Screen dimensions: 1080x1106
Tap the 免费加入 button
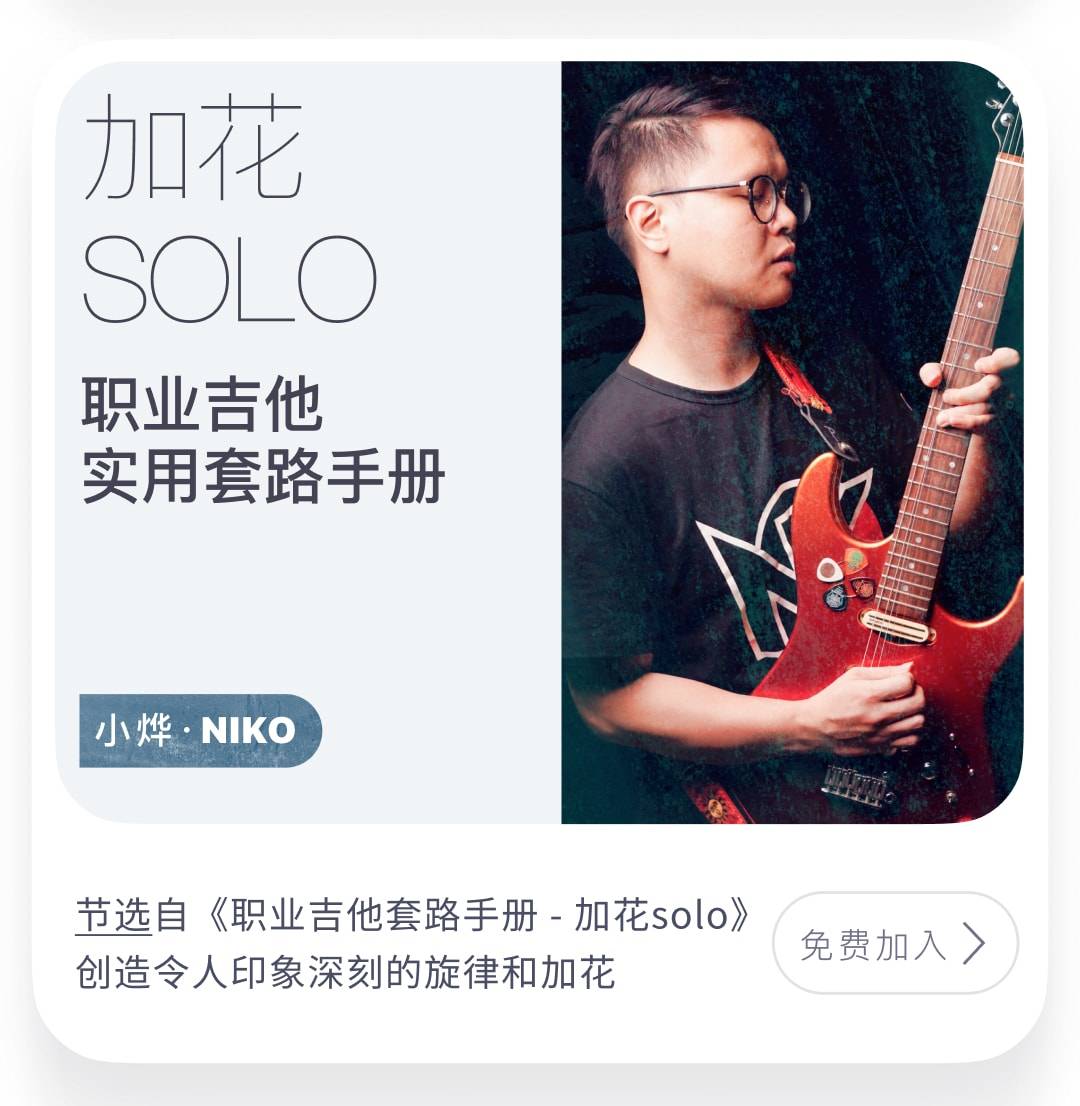(895, 943)
